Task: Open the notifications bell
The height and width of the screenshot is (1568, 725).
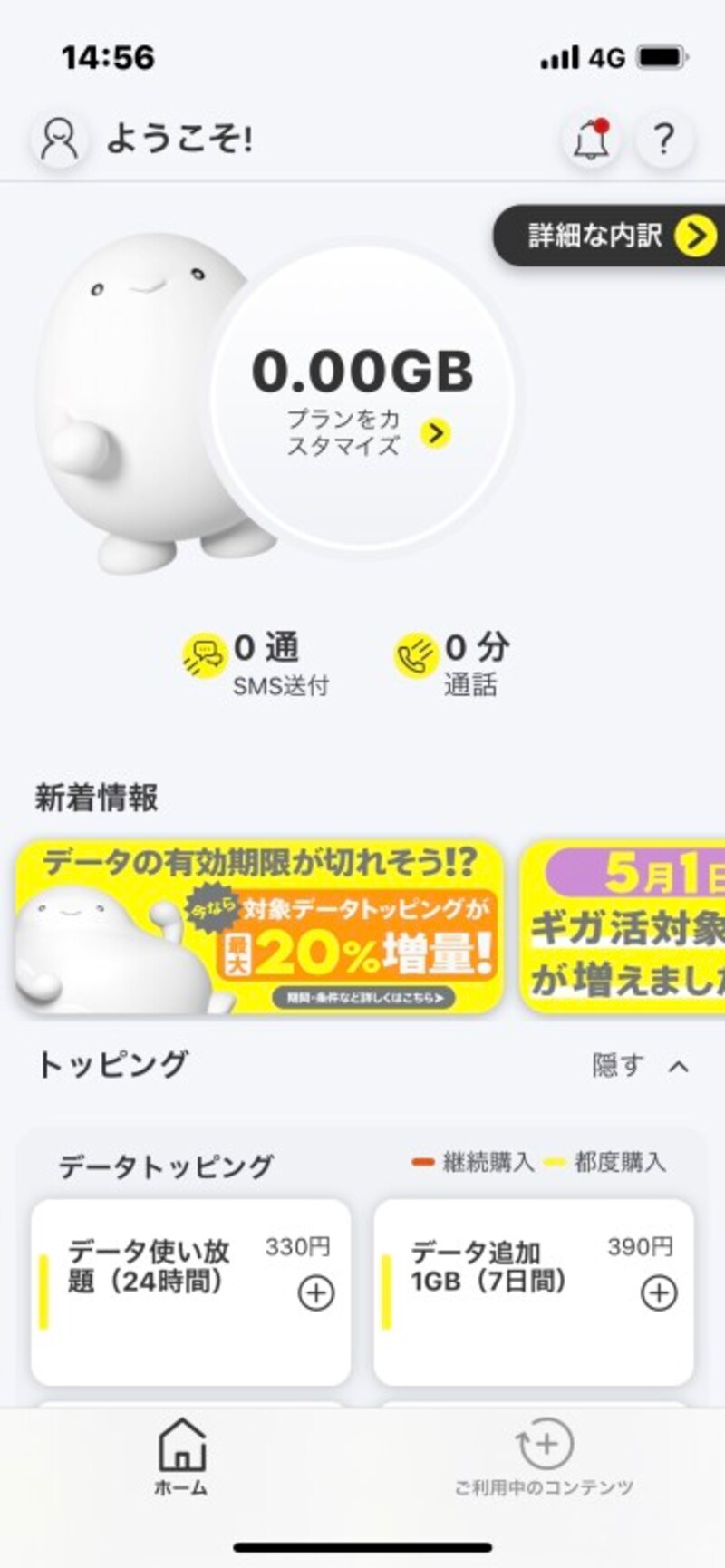Action: 592,140
